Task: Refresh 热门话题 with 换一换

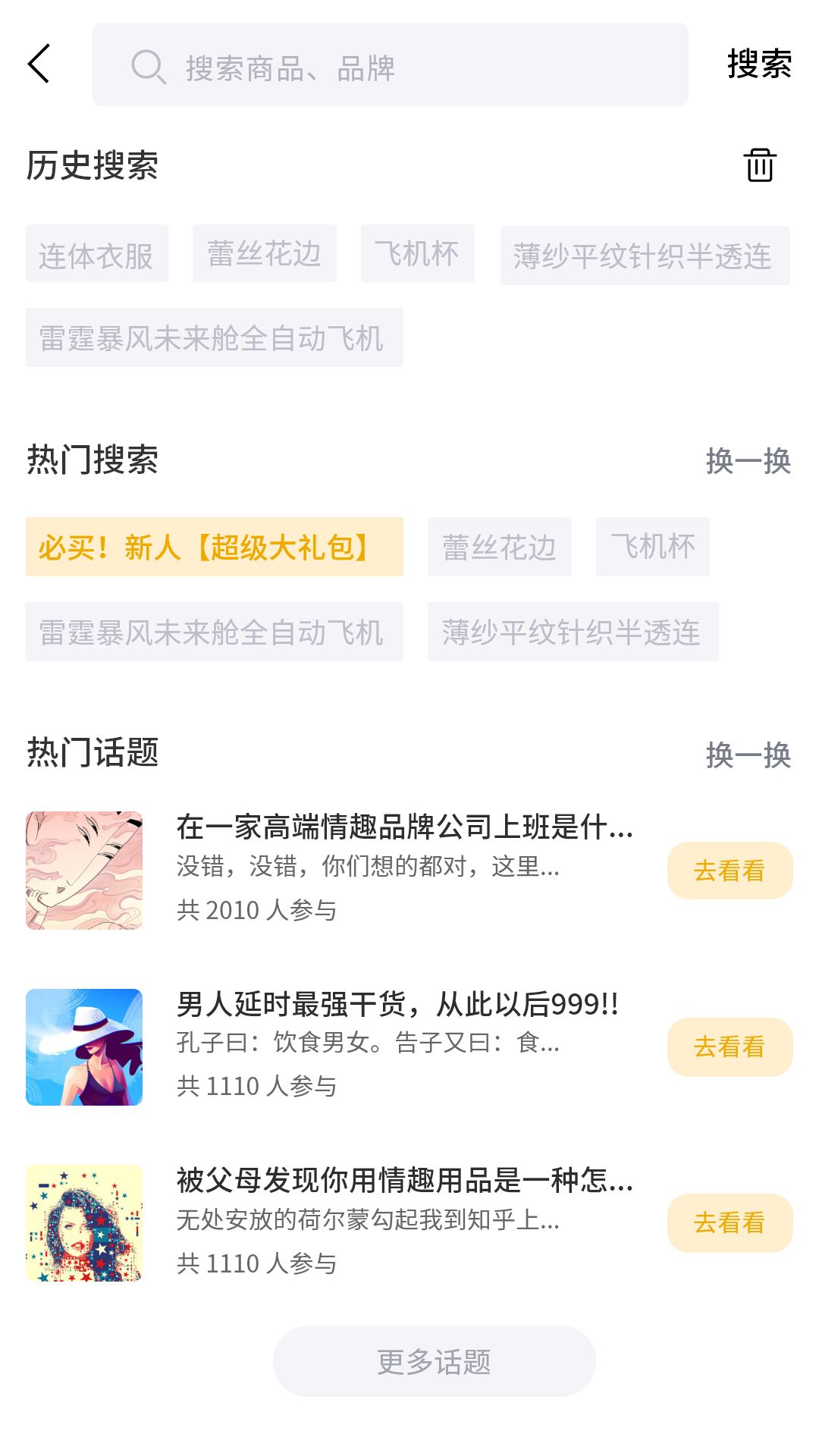Action: 748,755
